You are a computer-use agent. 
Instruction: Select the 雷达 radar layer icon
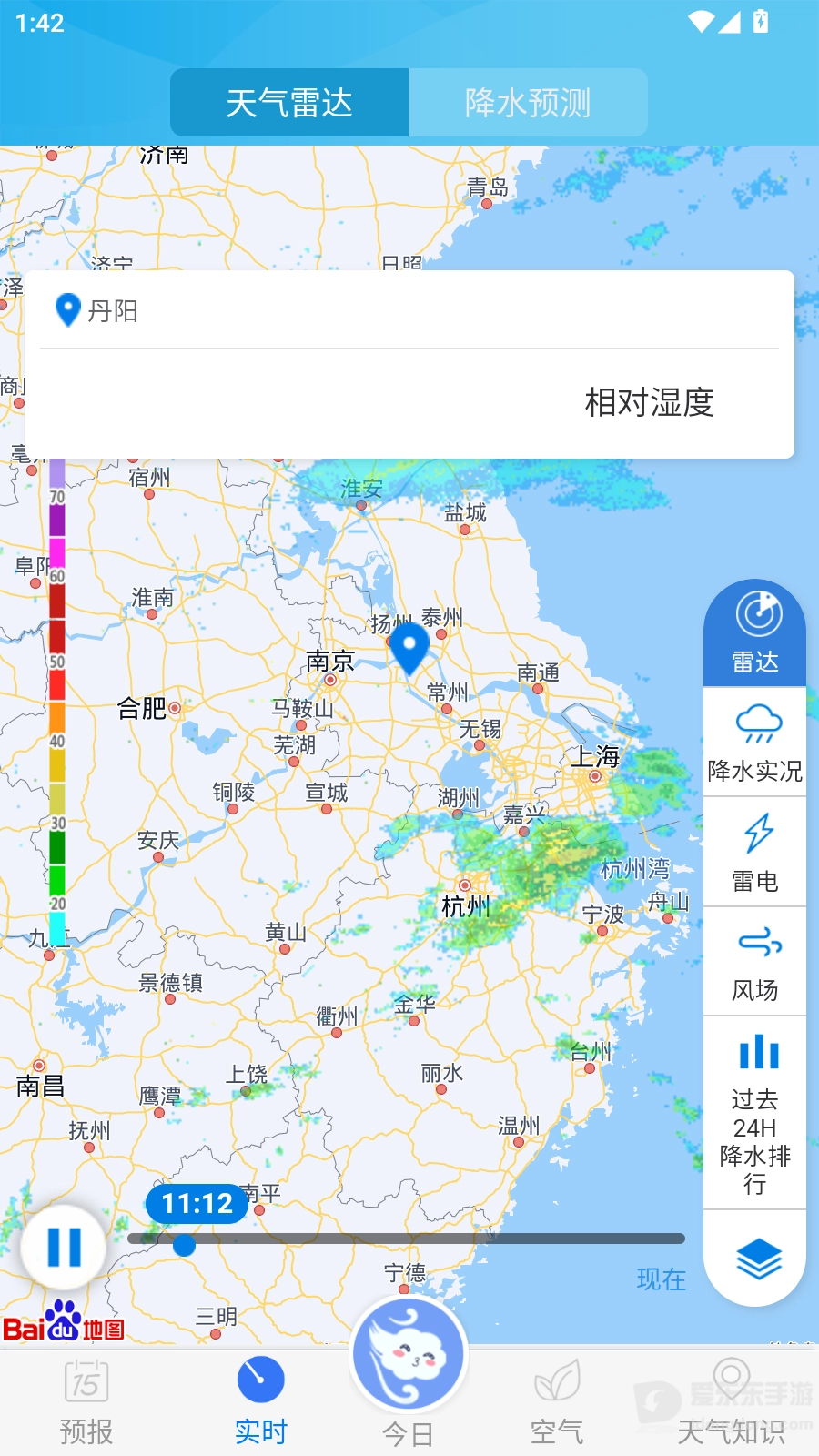[x=756, y=630]
